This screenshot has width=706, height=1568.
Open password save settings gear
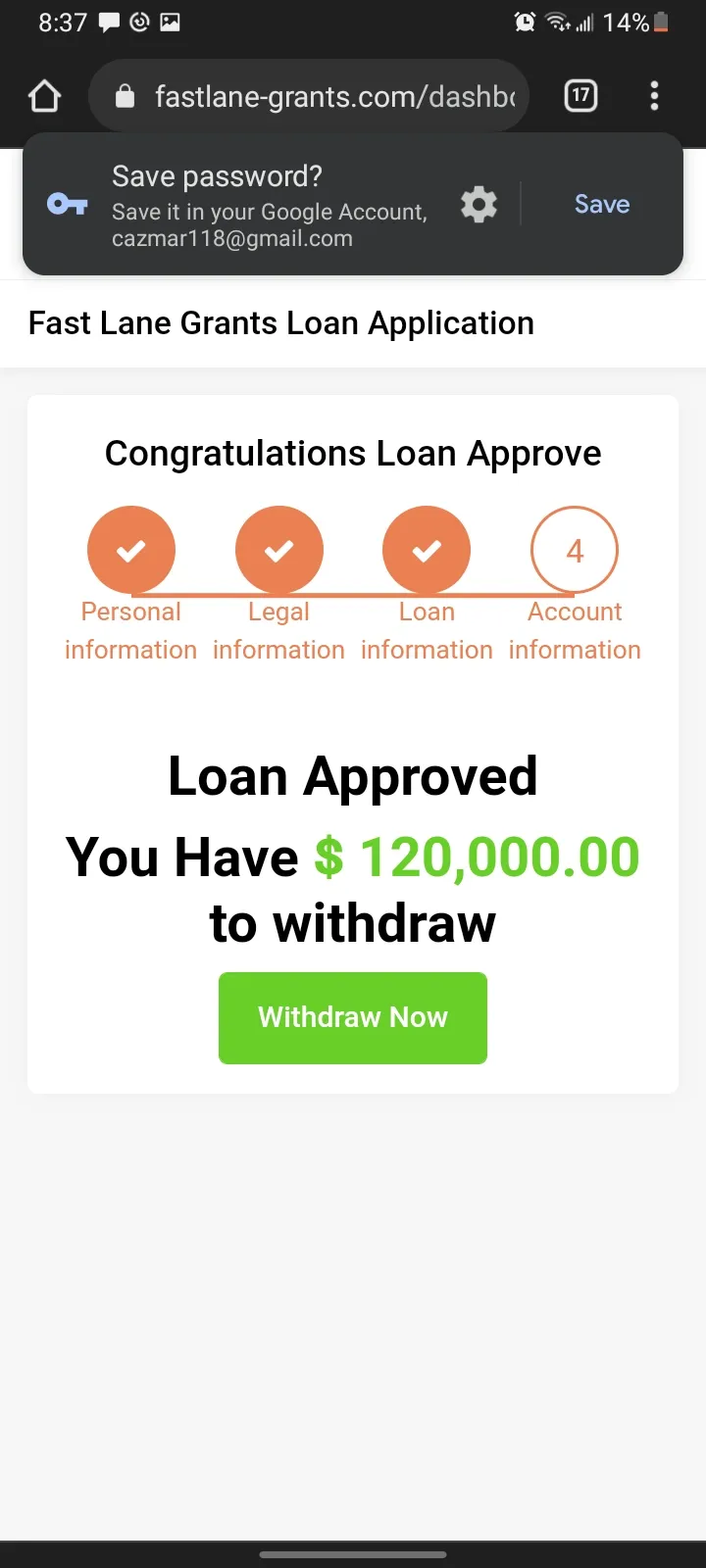479,205
